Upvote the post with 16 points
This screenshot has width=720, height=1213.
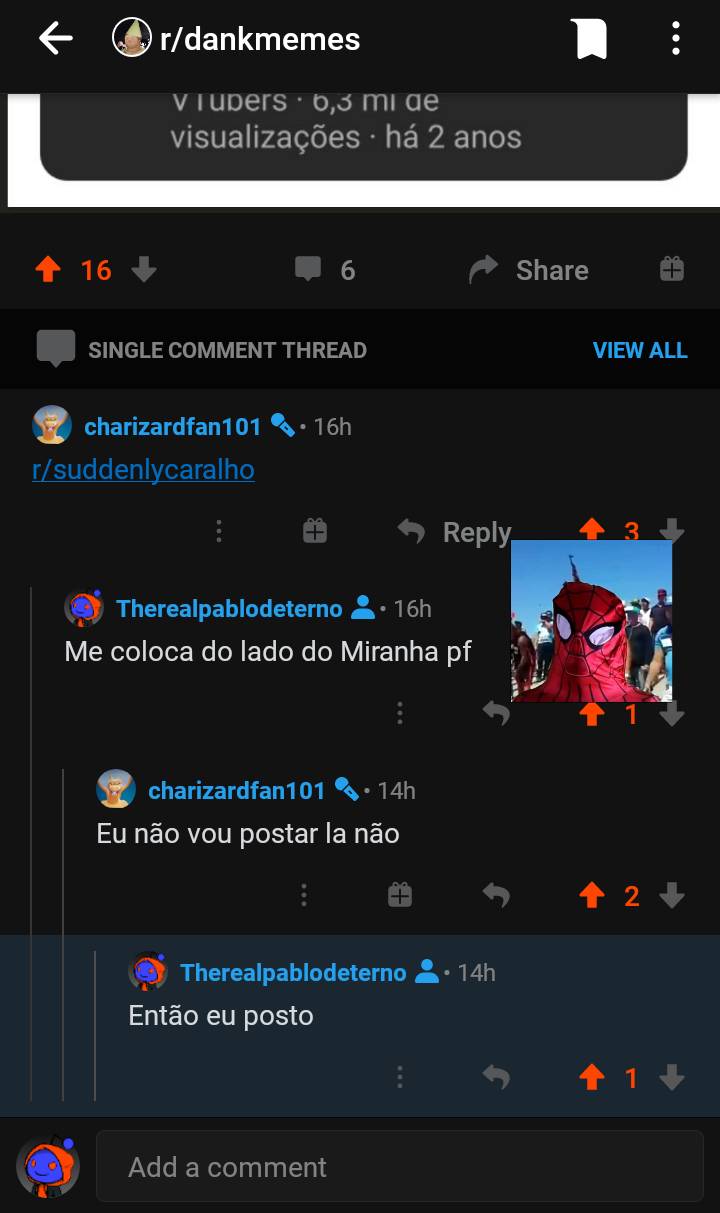tap(48, 270)
